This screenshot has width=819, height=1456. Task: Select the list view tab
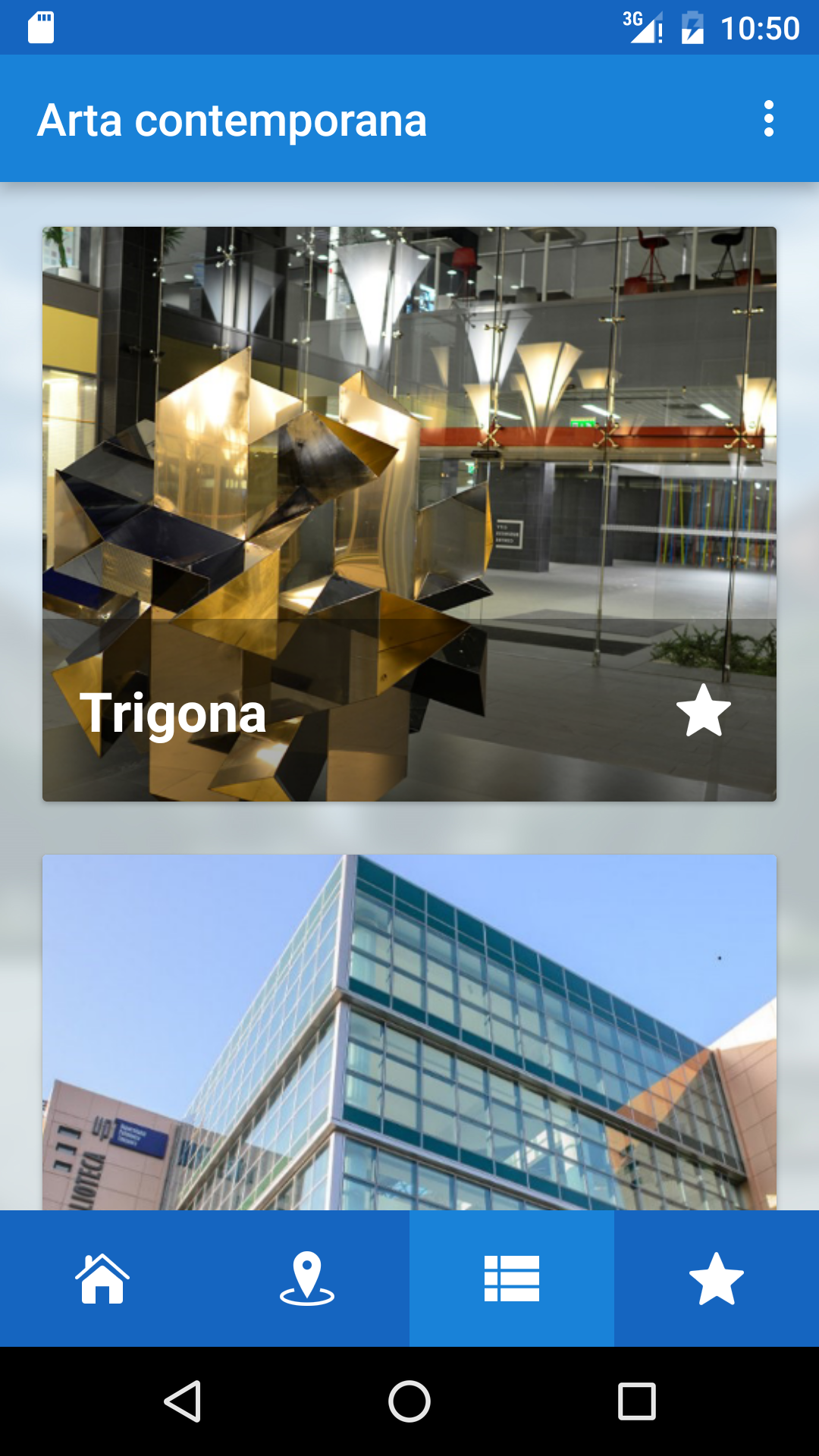(512, 1279)
